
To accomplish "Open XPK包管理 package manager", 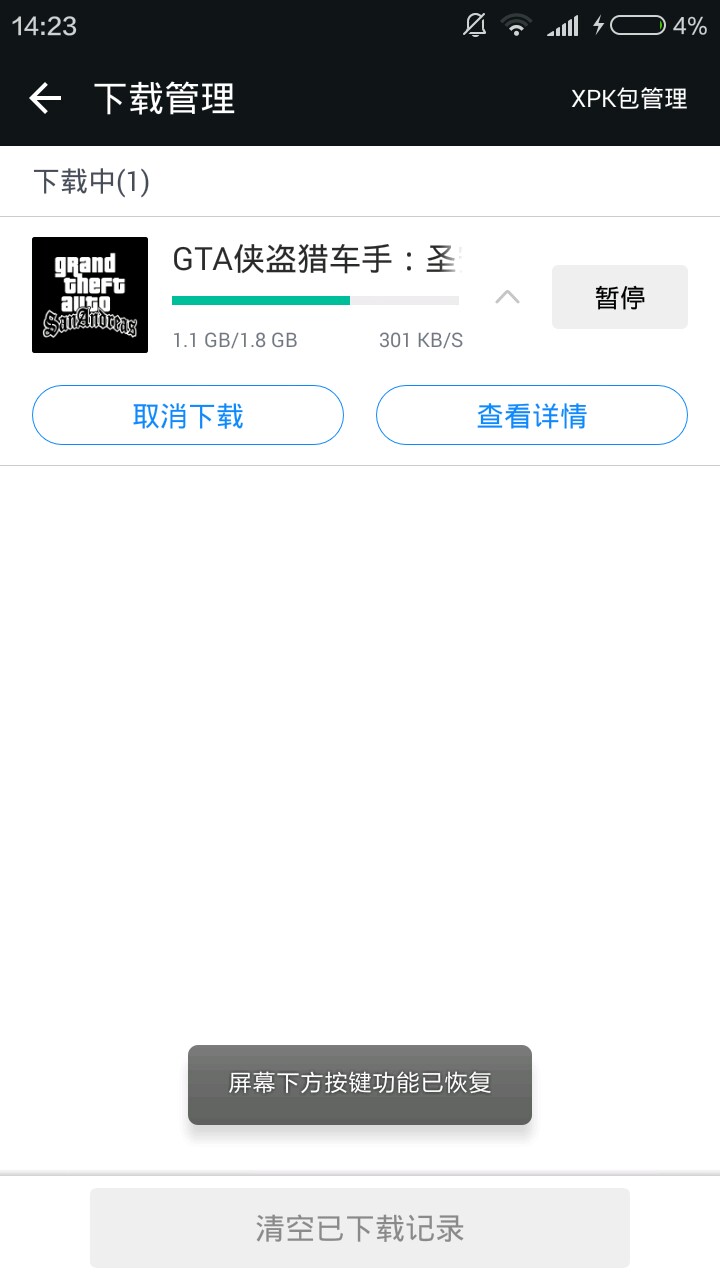I will [x=629, y=99].
